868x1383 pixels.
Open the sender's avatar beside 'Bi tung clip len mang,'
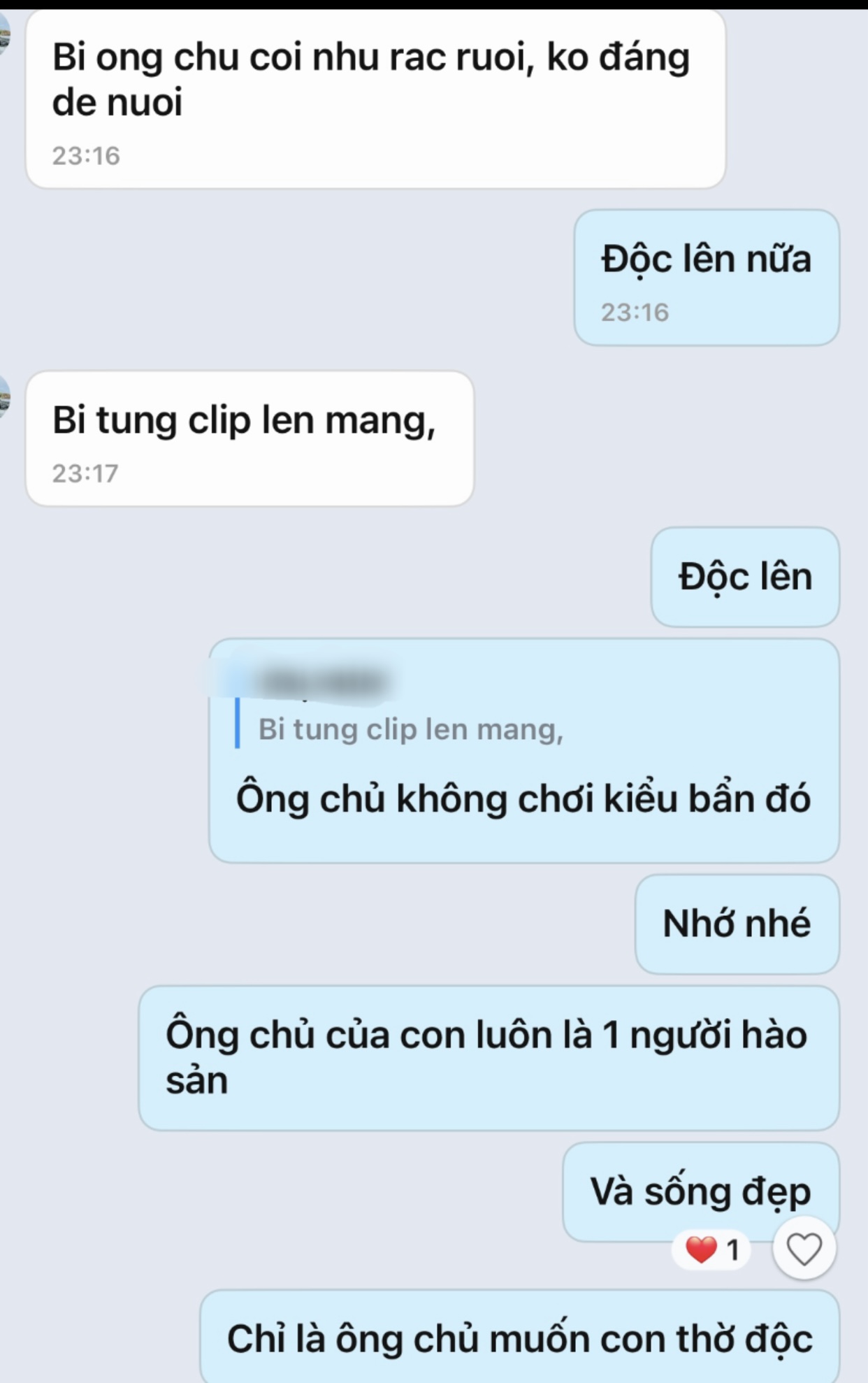click(x=4, y=396)
